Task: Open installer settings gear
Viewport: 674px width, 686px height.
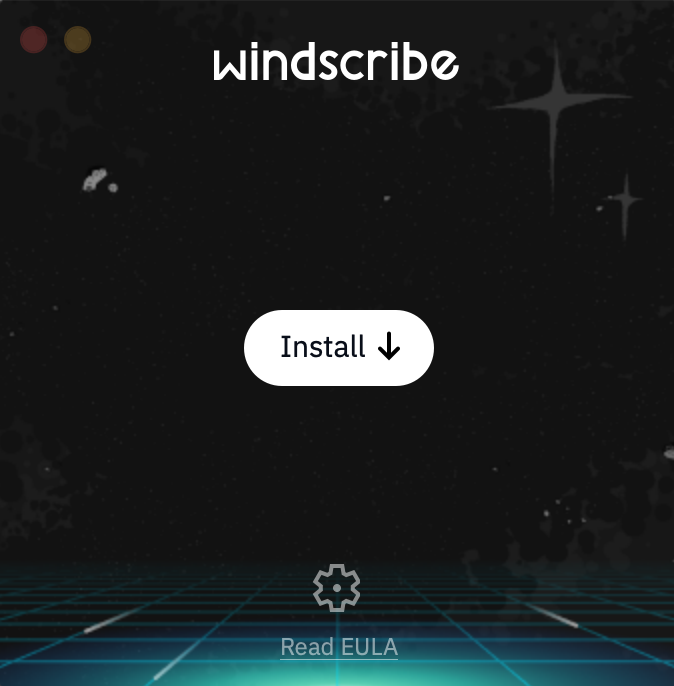Action: click(337, 588)
